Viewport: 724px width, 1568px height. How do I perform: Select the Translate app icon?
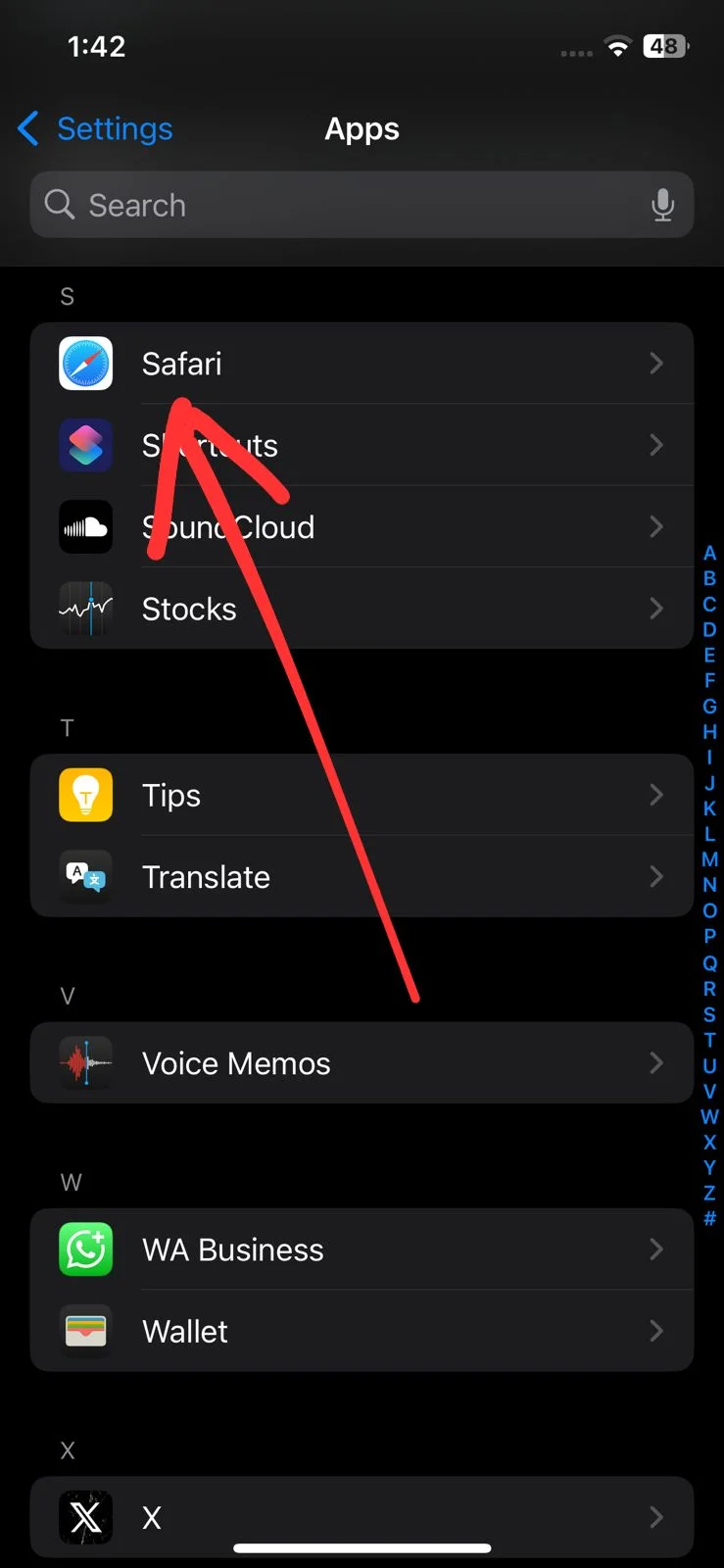pos(85,876)
